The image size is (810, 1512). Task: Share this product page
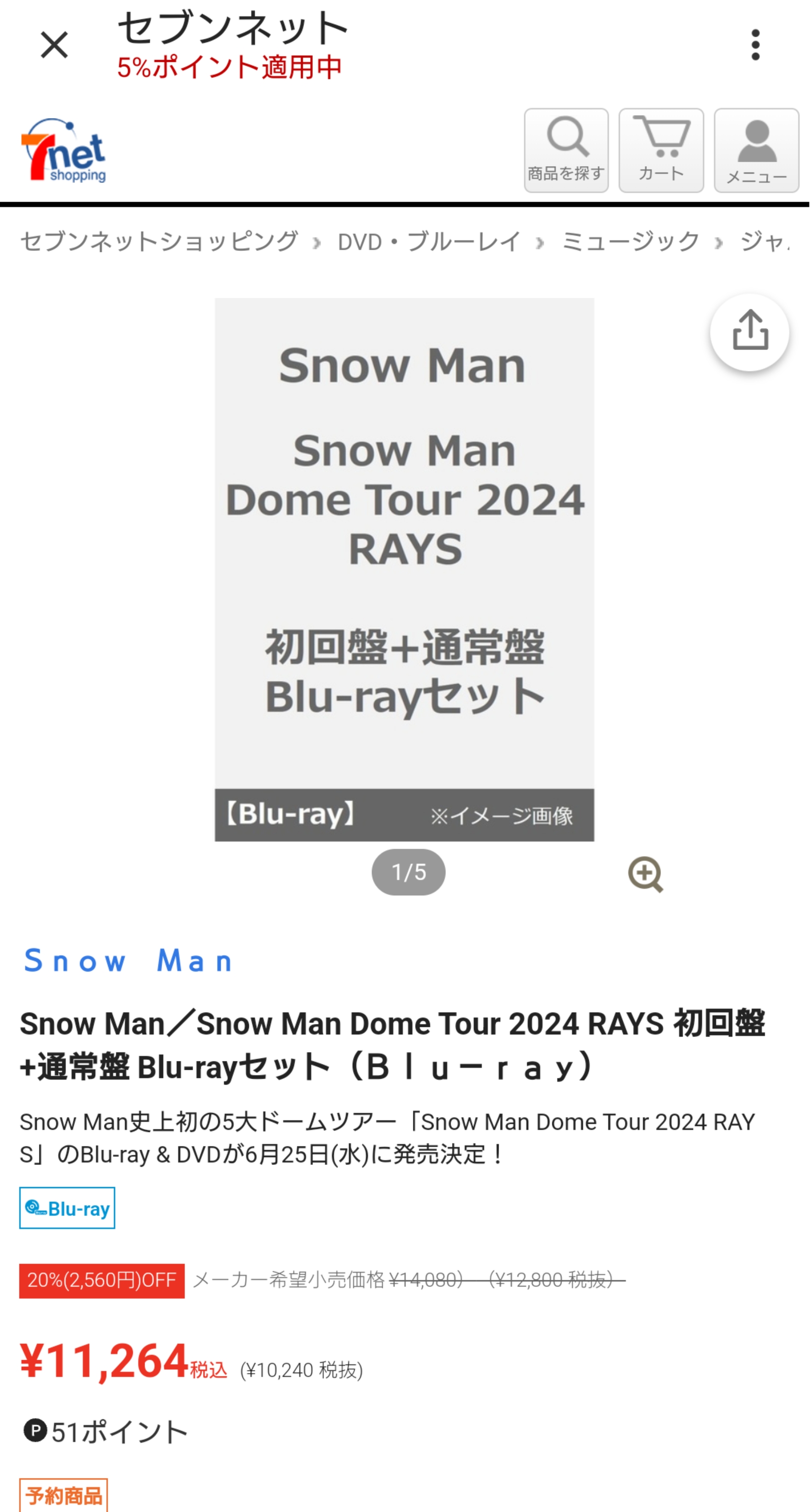(x=749, y=332)
